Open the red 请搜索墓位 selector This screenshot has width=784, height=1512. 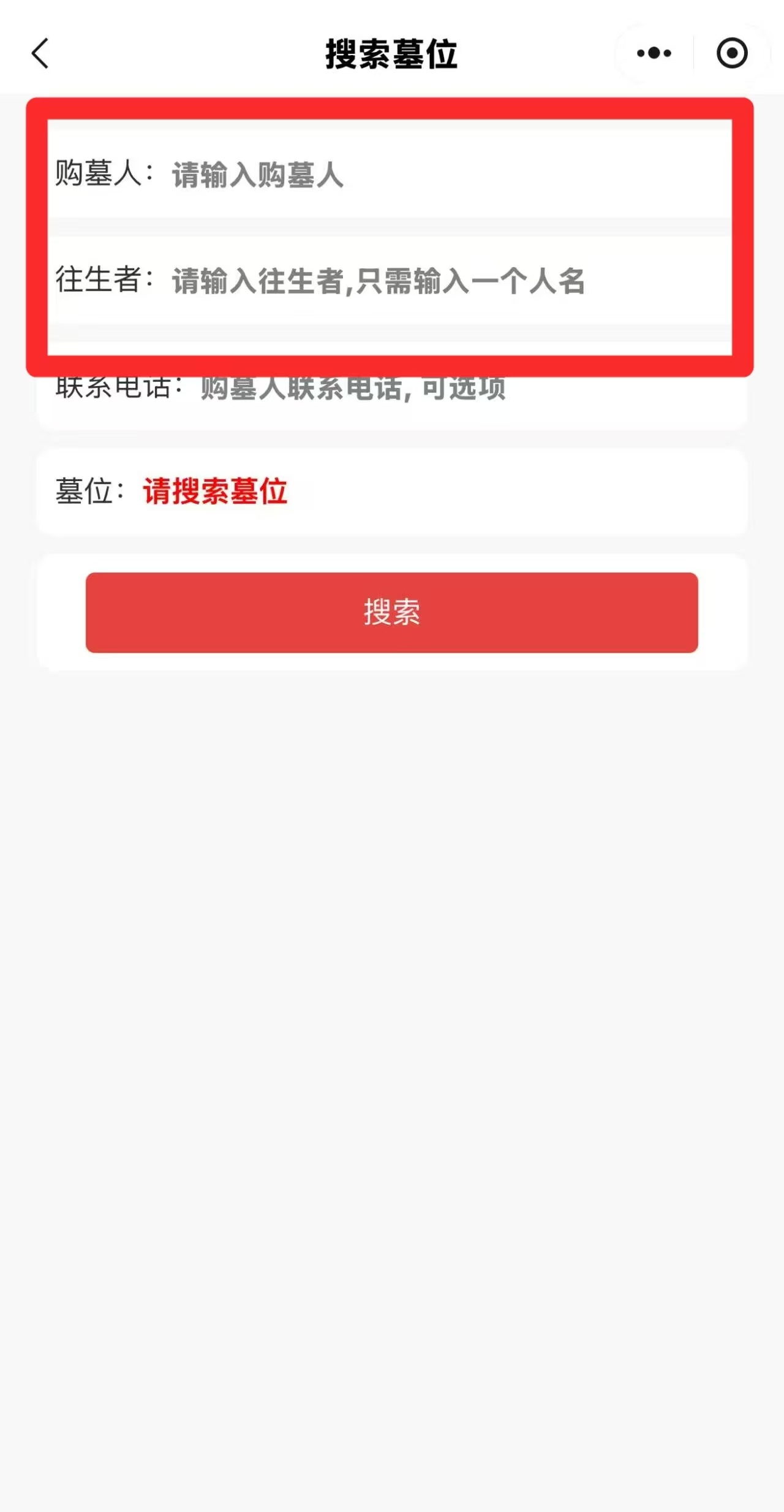pos(215,492)
